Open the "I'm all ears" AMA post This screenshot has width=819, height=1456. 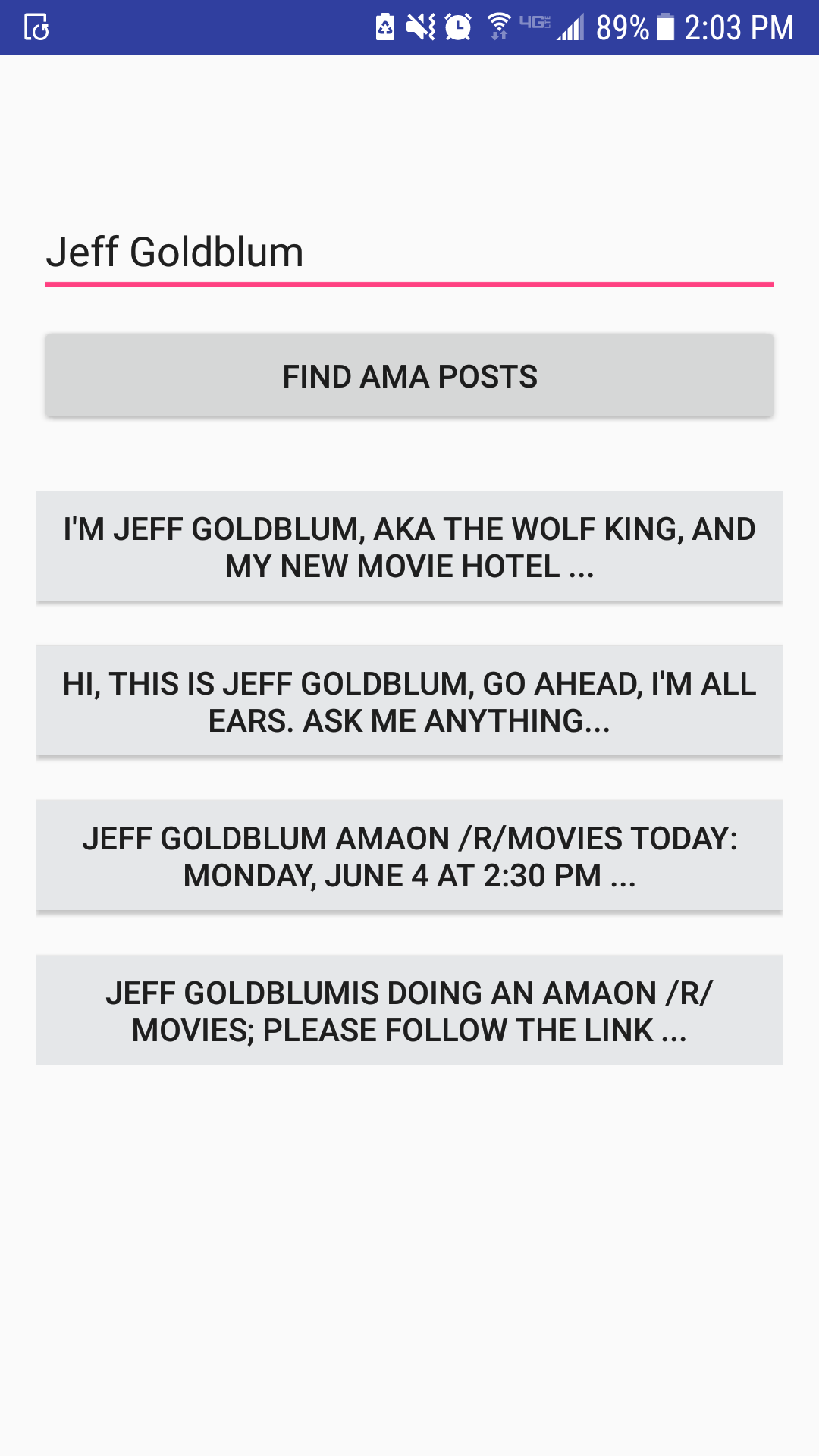pos(409,701)
